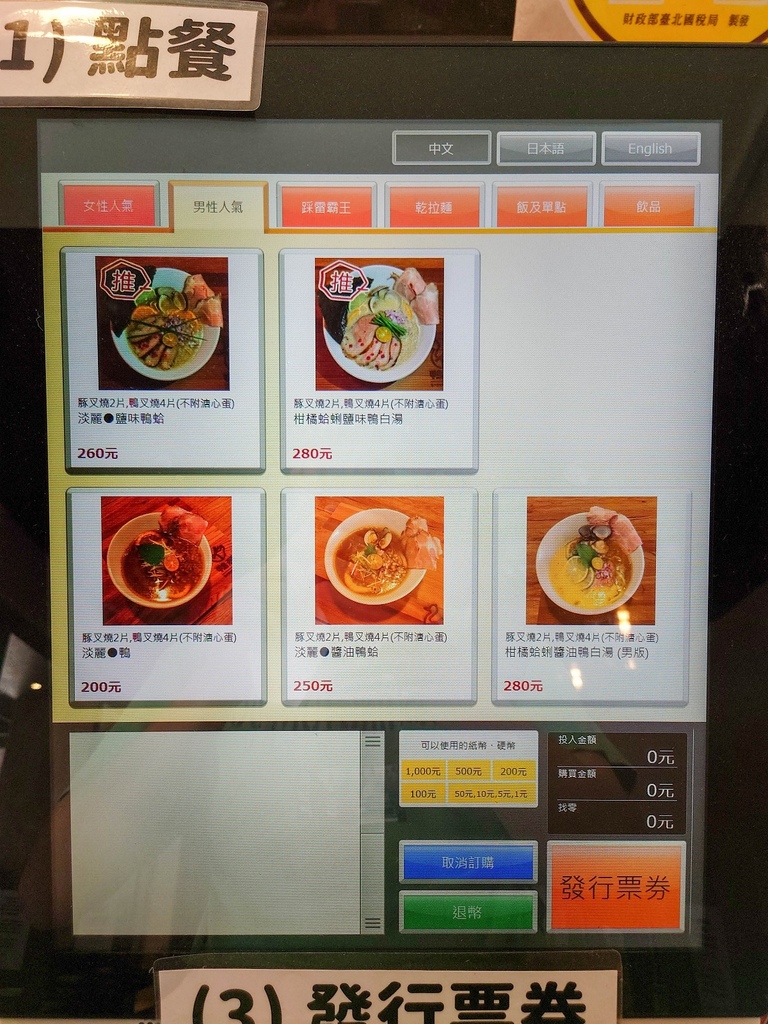The height and width of the screenshot is (1024, 768).
Task: Switch language to English
Action: coord(650,148)
